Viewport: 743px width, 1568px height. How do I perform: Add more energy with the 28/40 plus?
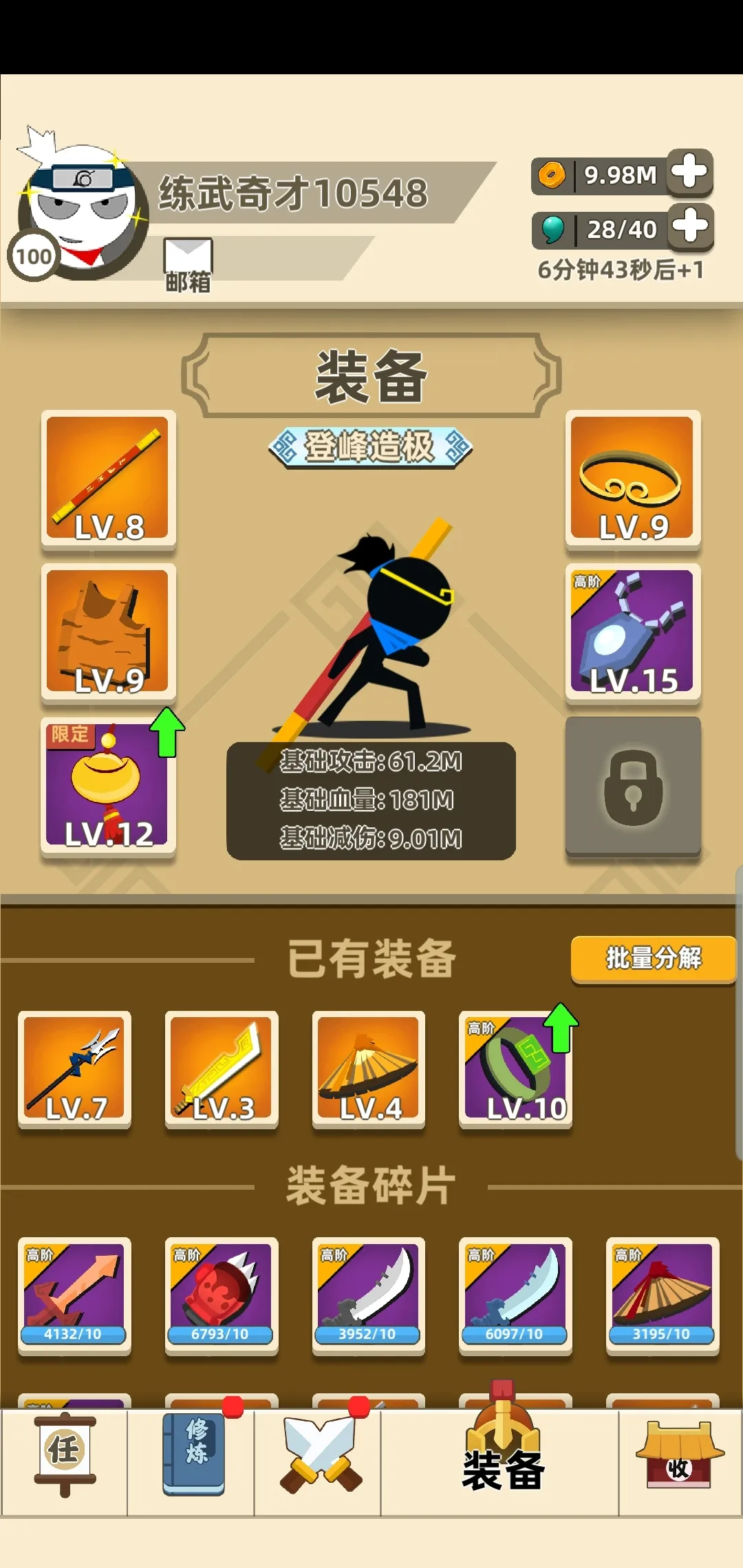(689, 226)
